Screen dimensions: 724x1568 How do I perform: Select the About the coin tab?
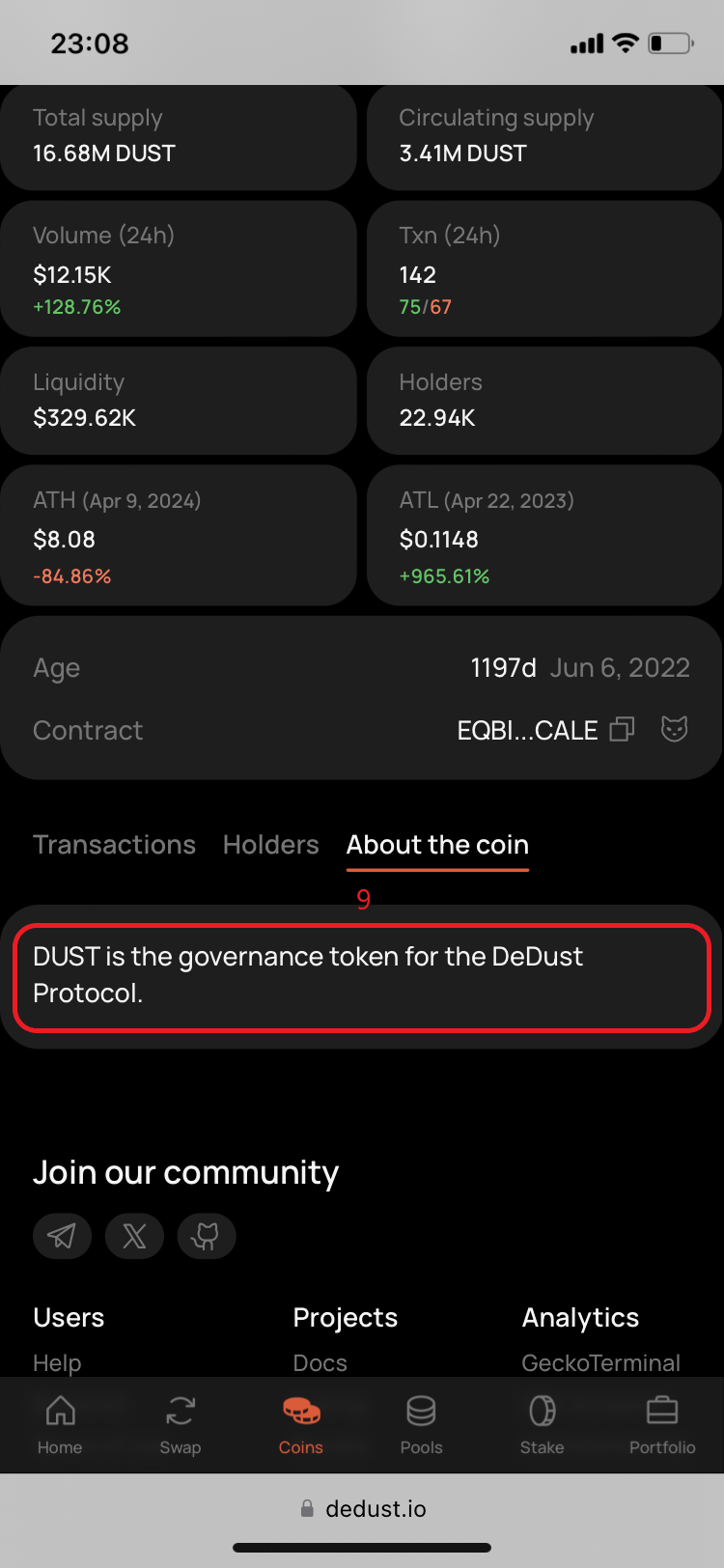tap(437, 845)
